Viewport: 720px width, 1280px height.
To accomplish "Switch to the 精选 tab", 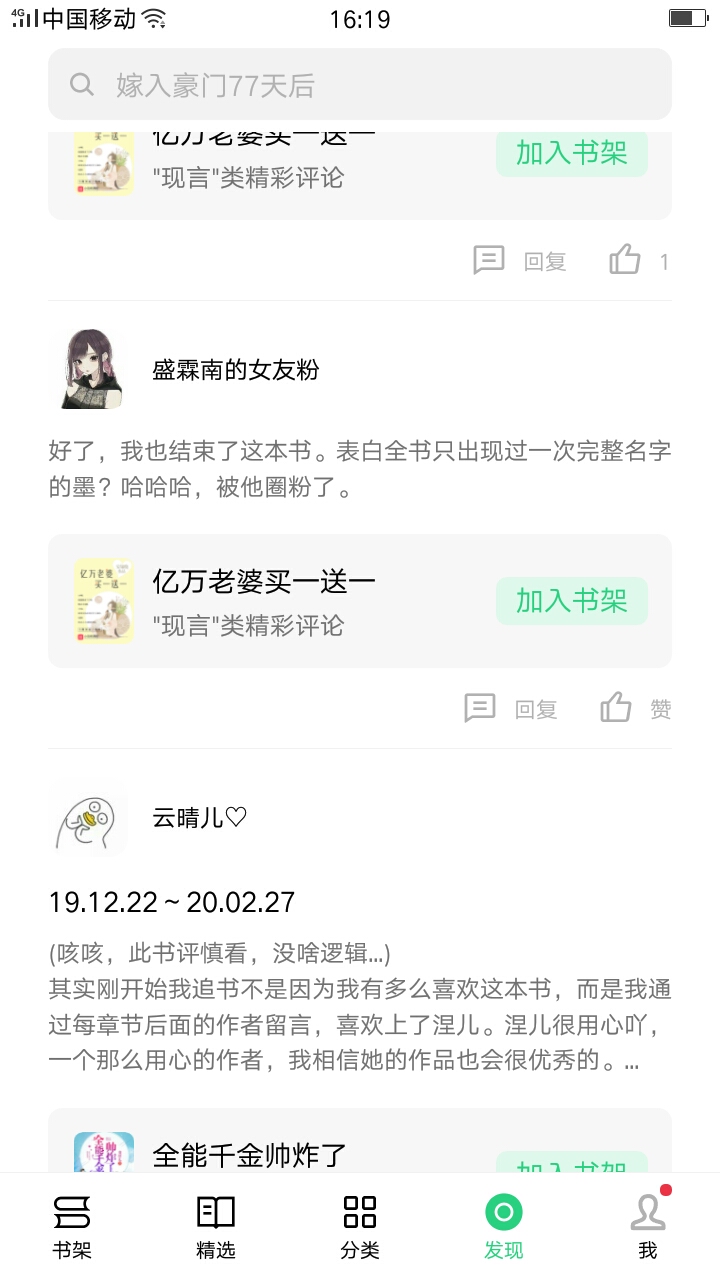I will [216, 1227].
